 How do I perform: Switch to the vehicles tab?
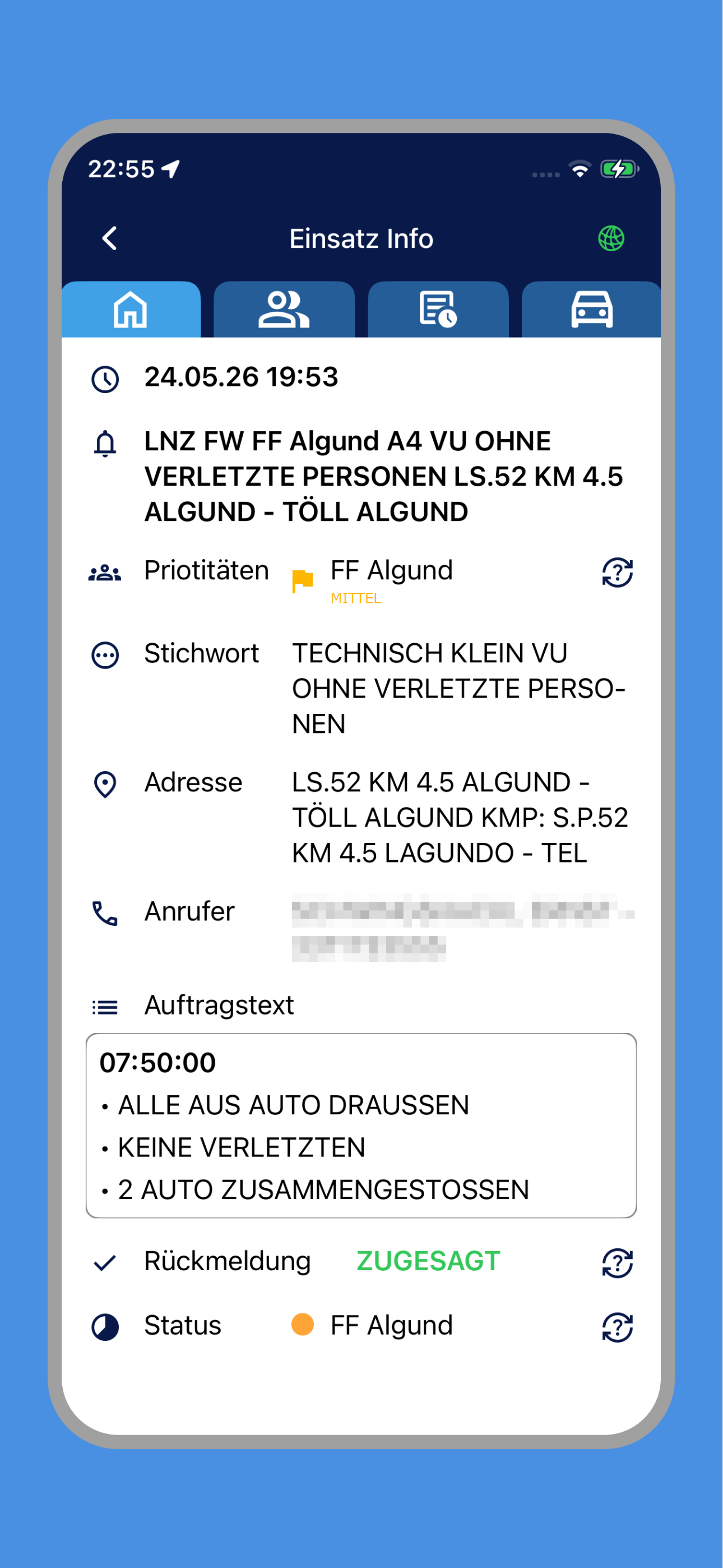tap(591, 309)
